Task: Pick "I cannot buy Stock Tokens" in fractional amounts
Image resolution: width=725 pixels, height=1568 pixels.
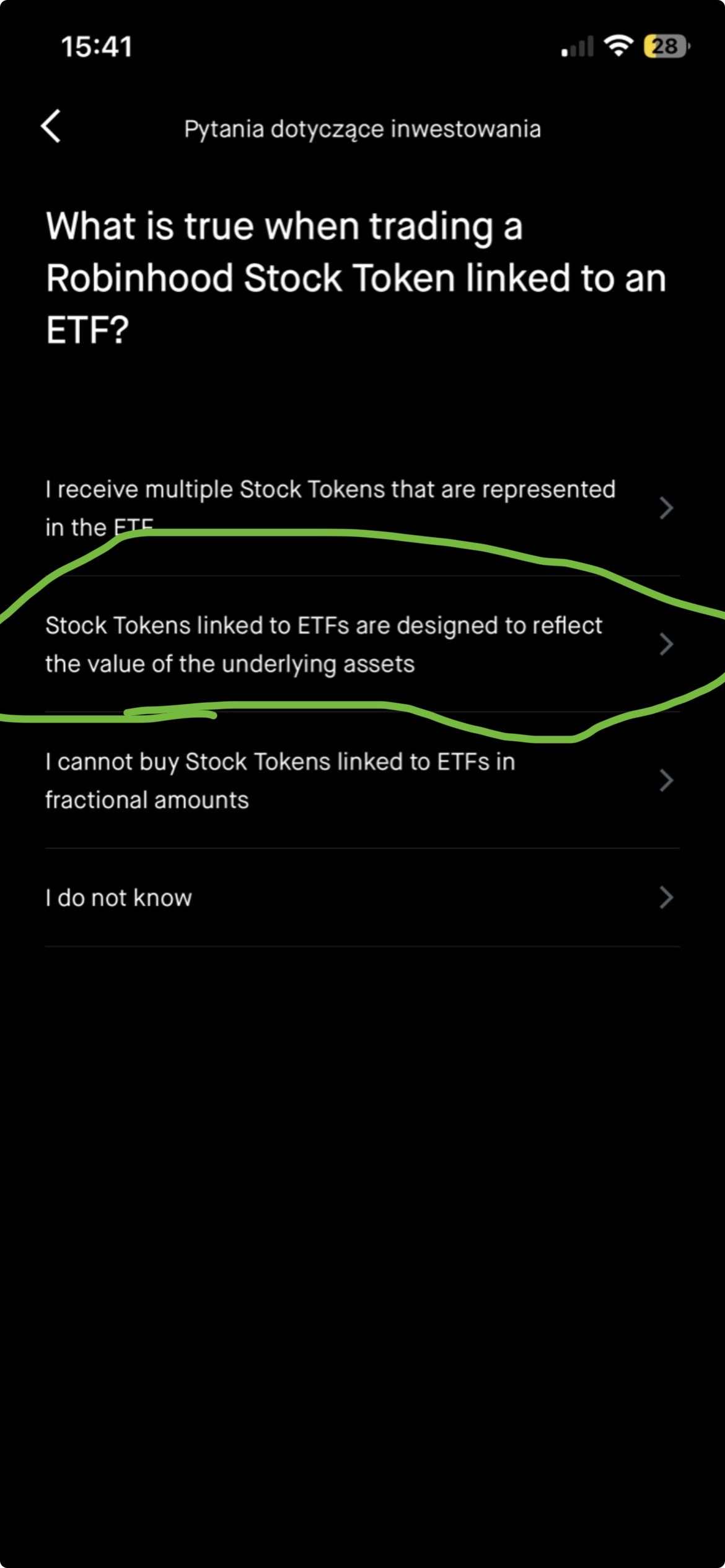Action: 281,781
